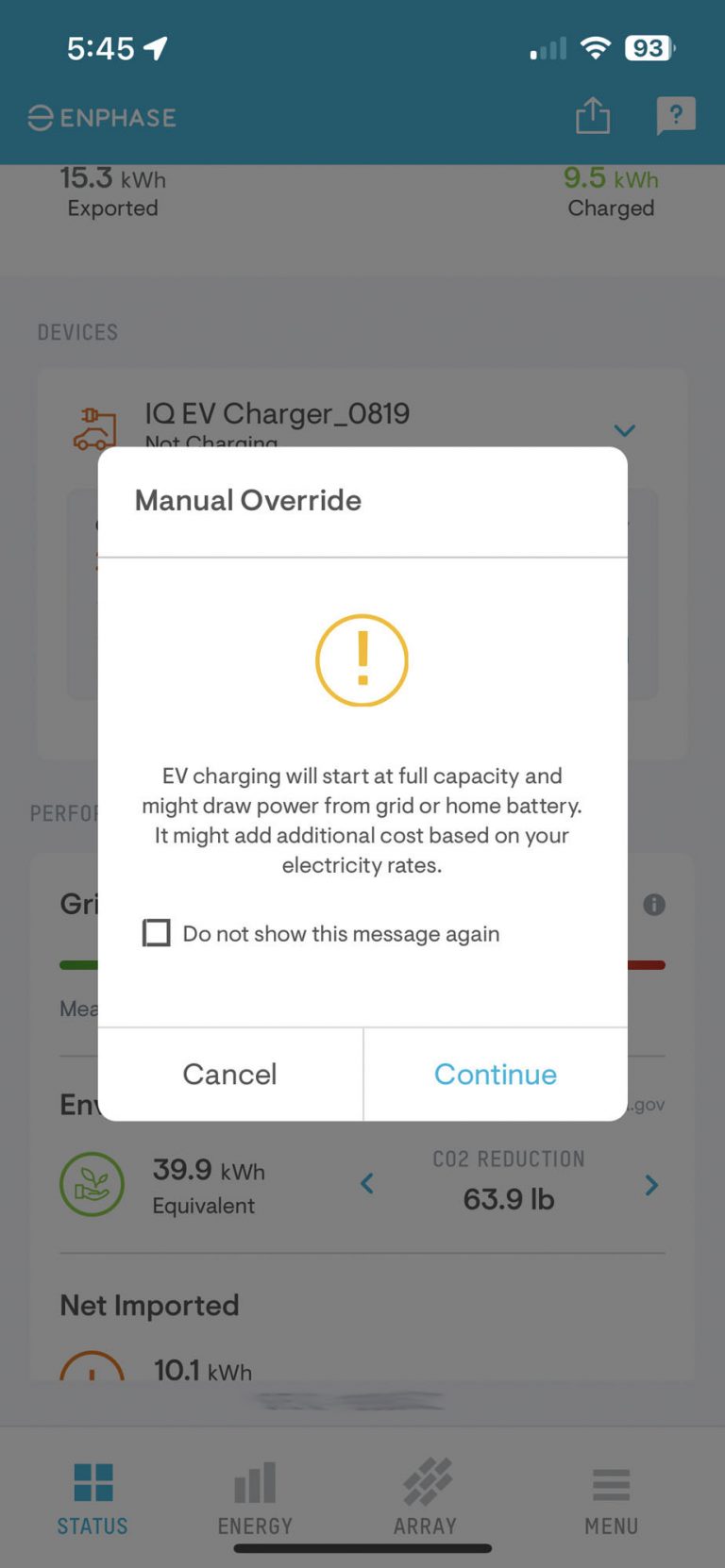Open the help chat question mark icon
Screen dimensions: 725x1568
pyautogui.click(x=675, y=115)
